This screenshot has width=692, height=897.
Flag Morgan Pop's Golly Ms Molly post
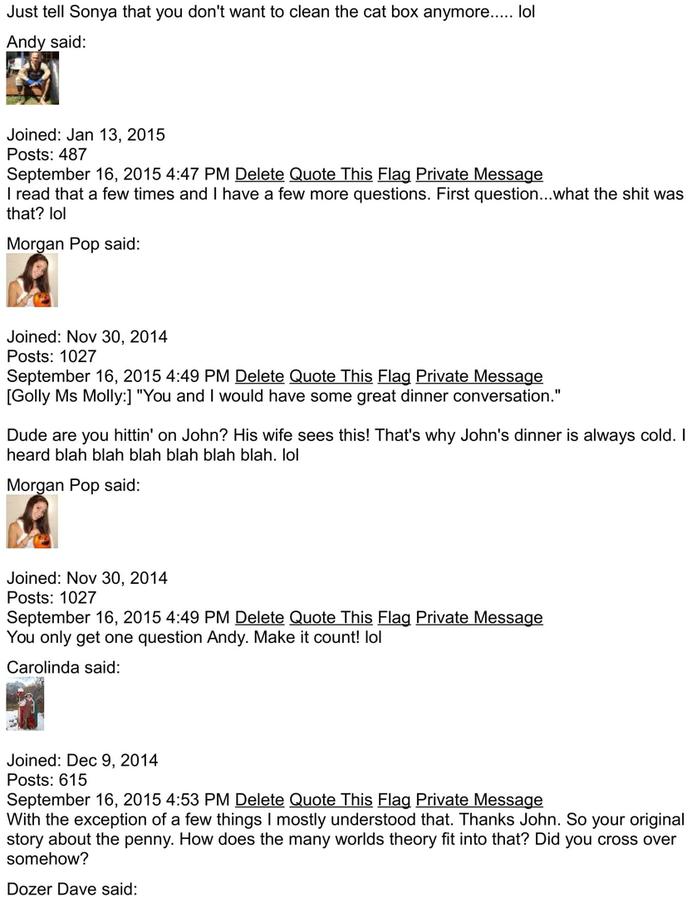(394, 376)
